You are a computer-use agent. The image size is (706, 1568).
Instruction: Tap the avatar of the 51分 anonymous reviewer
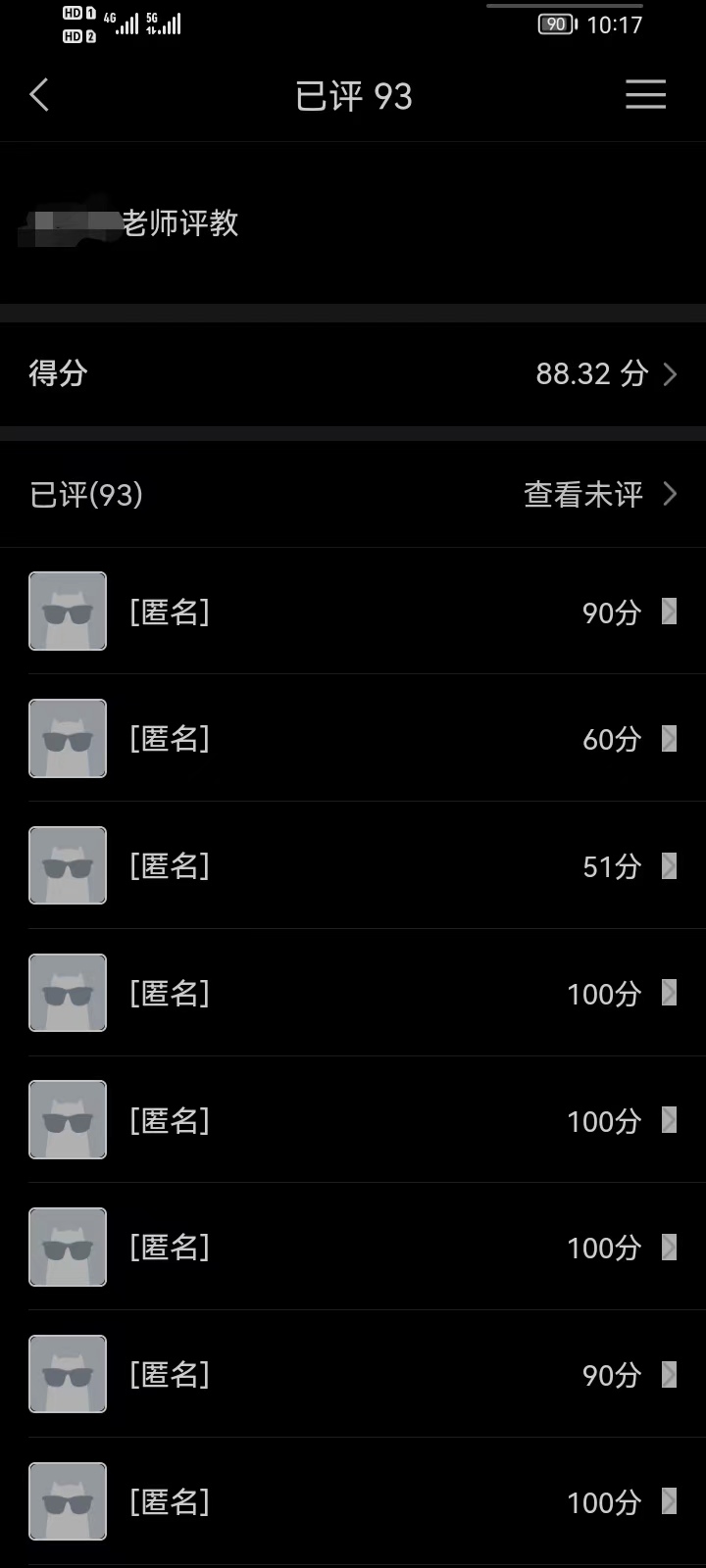[67, 865]
